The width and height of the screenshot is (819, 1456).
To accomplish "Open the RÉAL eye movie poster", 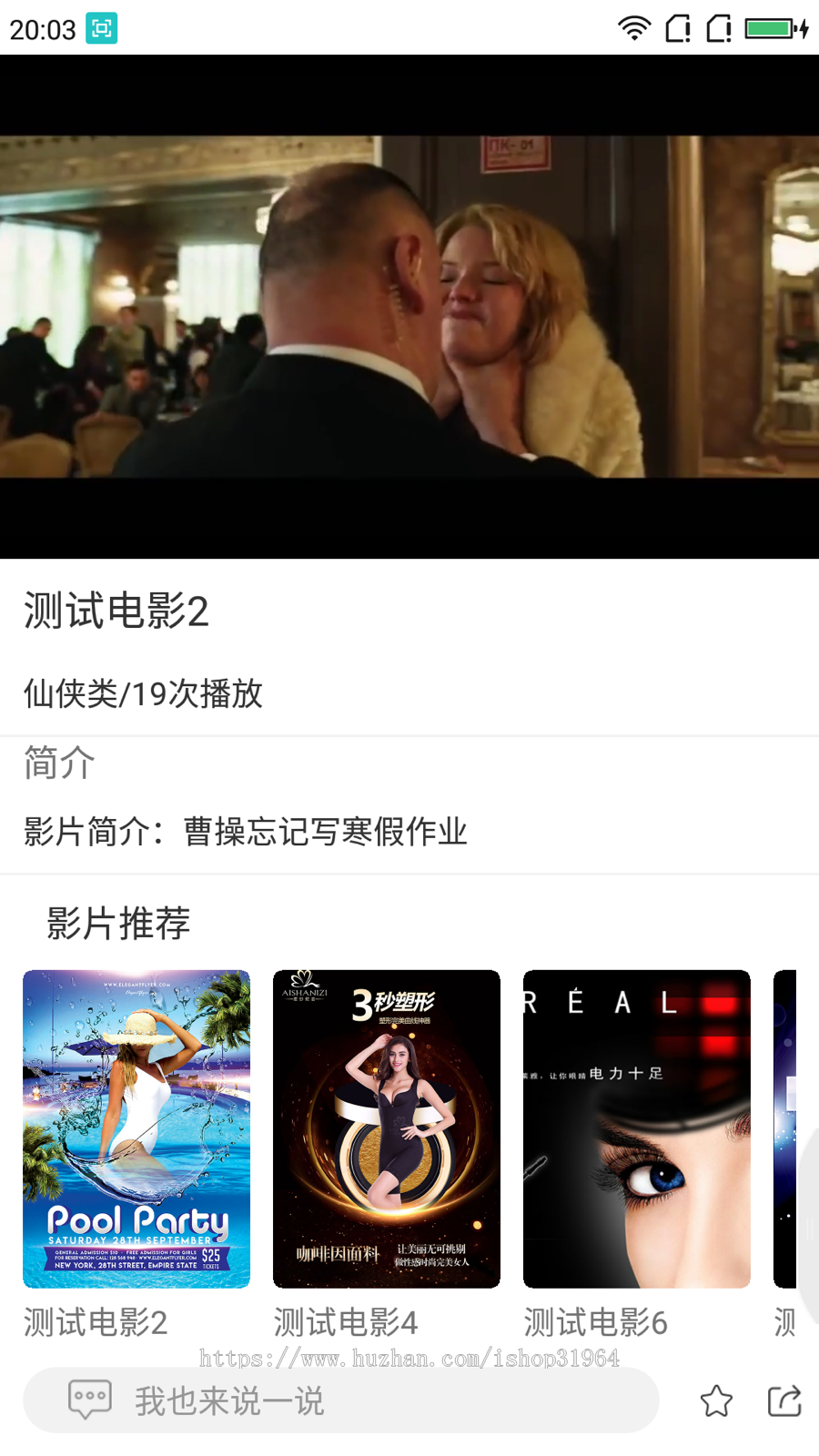I will [636, 1128].
